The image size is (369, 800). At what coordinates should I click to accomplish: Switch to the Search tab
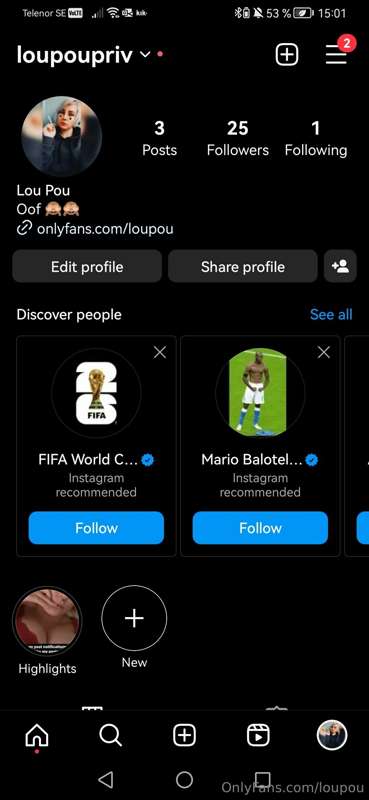pyautogui.click(x=110, y=736)
